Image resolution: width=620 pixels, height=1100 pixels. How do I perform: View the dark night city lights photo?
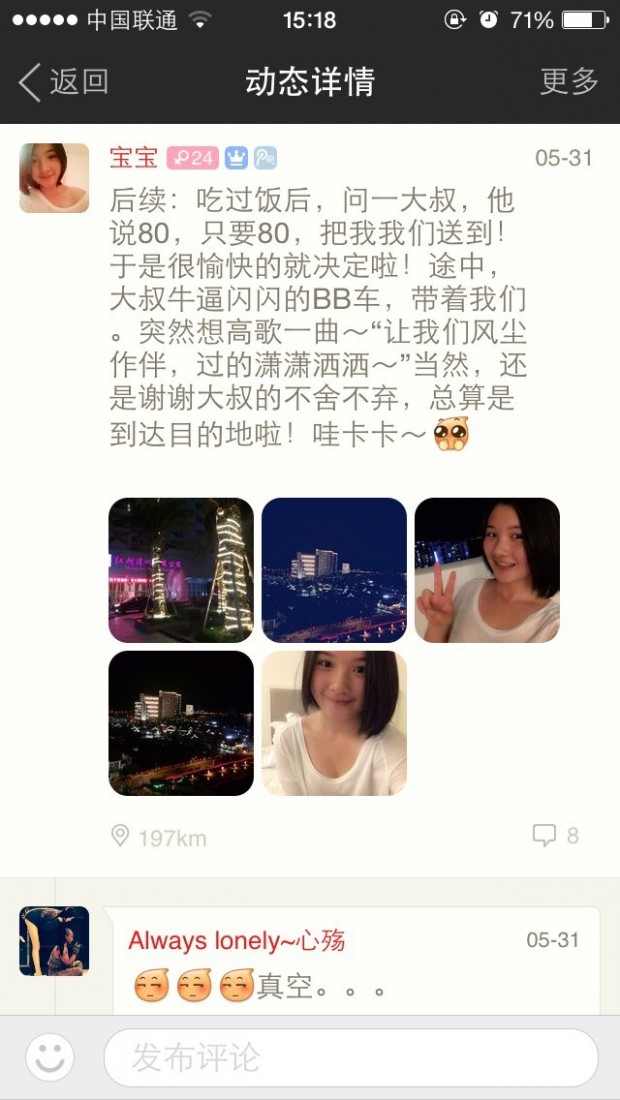[x=181, y=723]
